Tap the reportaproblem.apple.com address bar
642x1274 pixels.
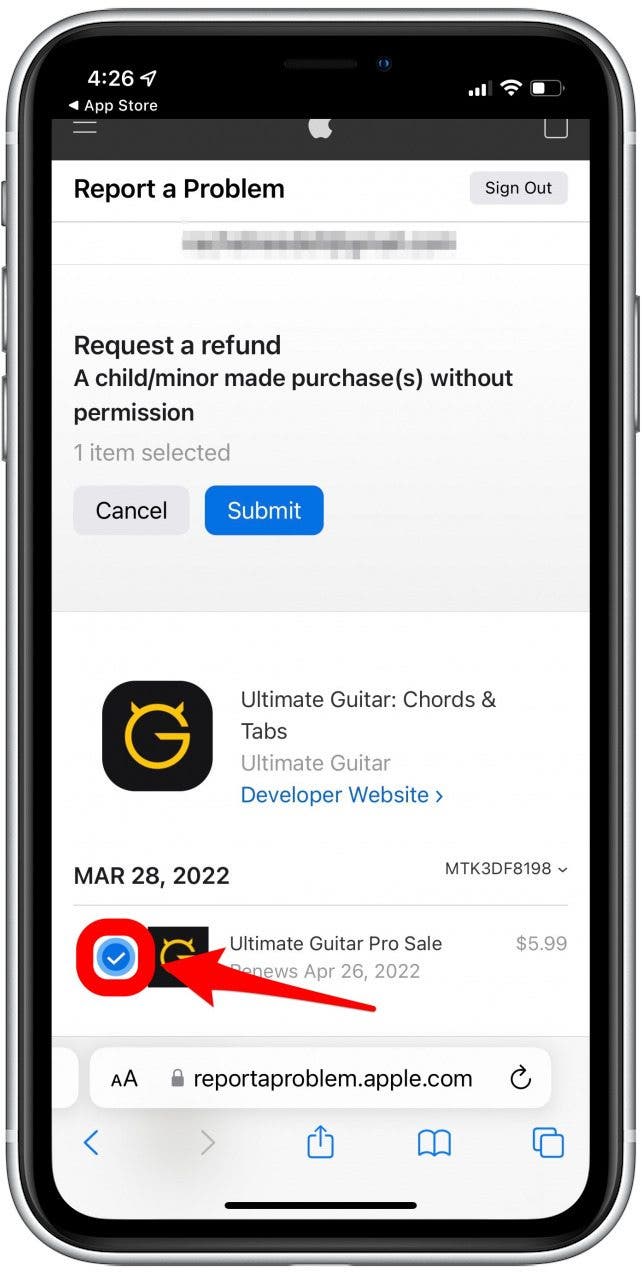tap(332, 1079)
